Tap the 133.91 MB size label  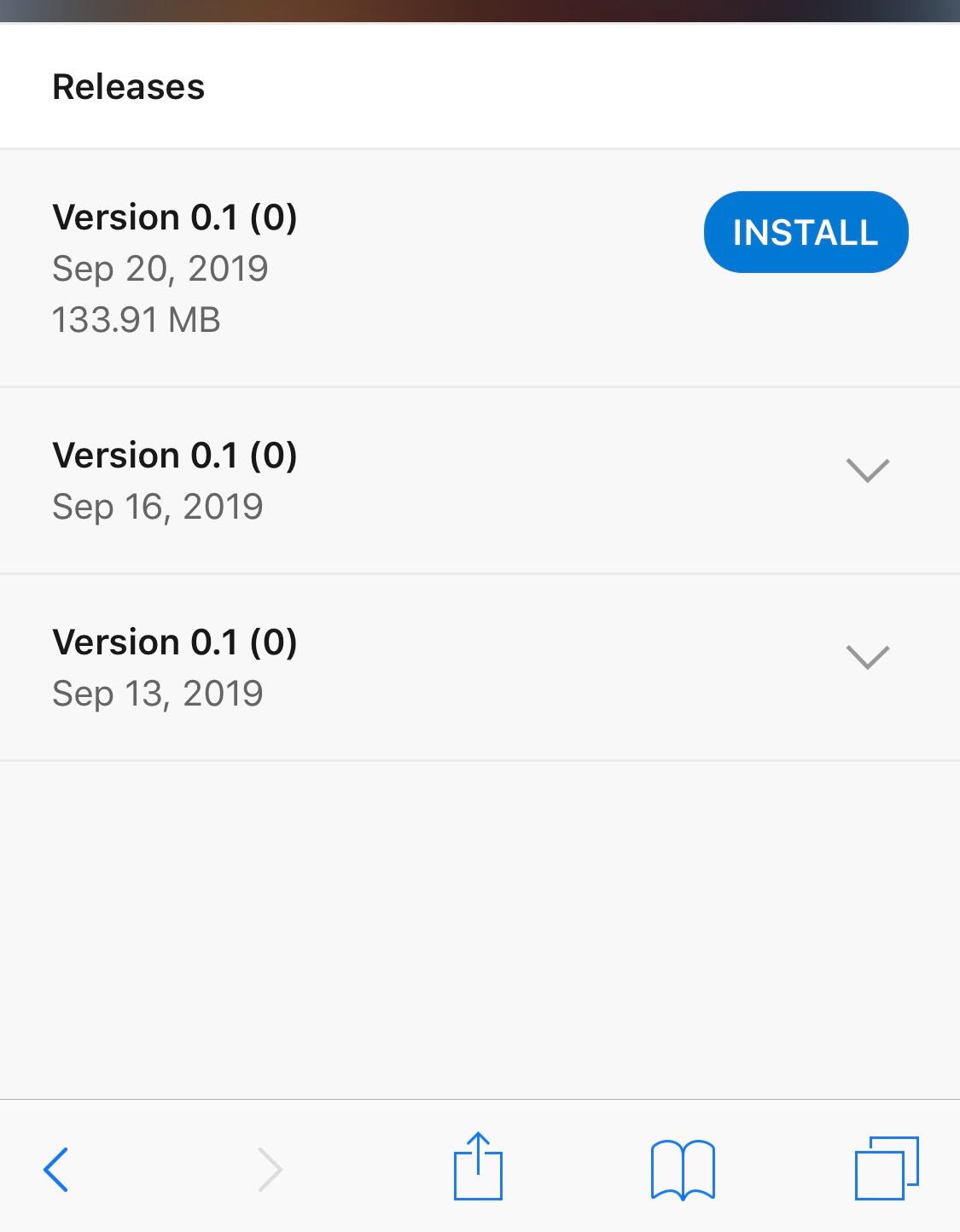click(137, 319)
